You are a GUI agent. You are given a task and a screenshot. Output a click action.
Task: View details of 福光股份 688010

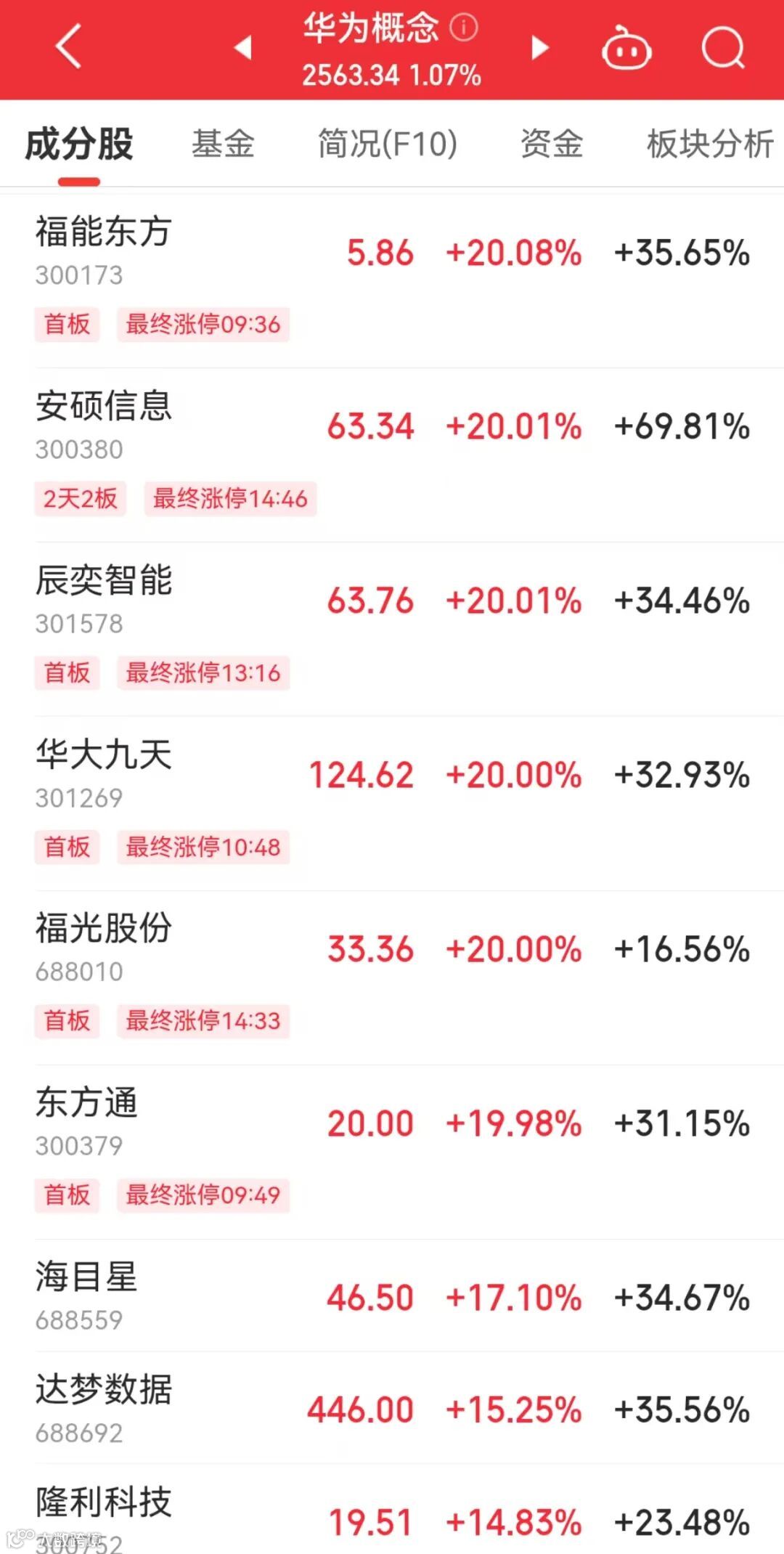point(104,947)
